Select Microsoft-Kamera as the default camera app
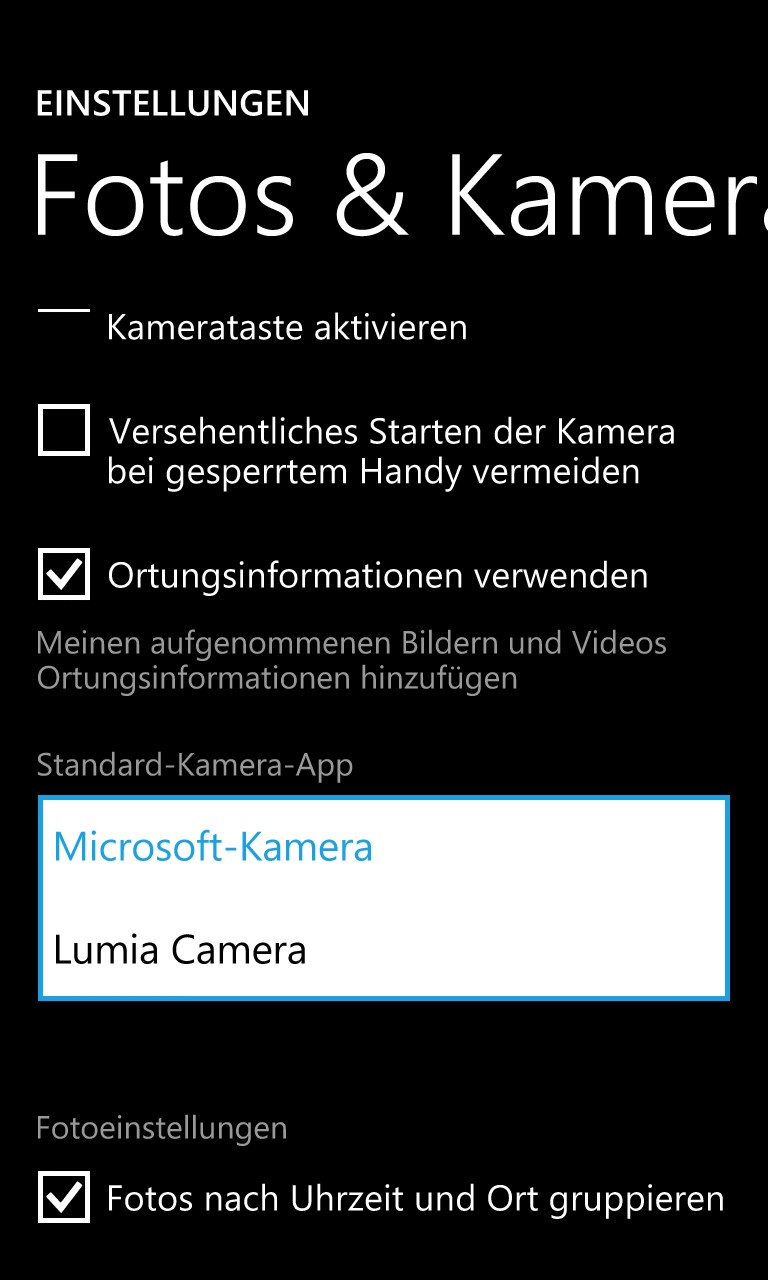 tap(384, 847)
